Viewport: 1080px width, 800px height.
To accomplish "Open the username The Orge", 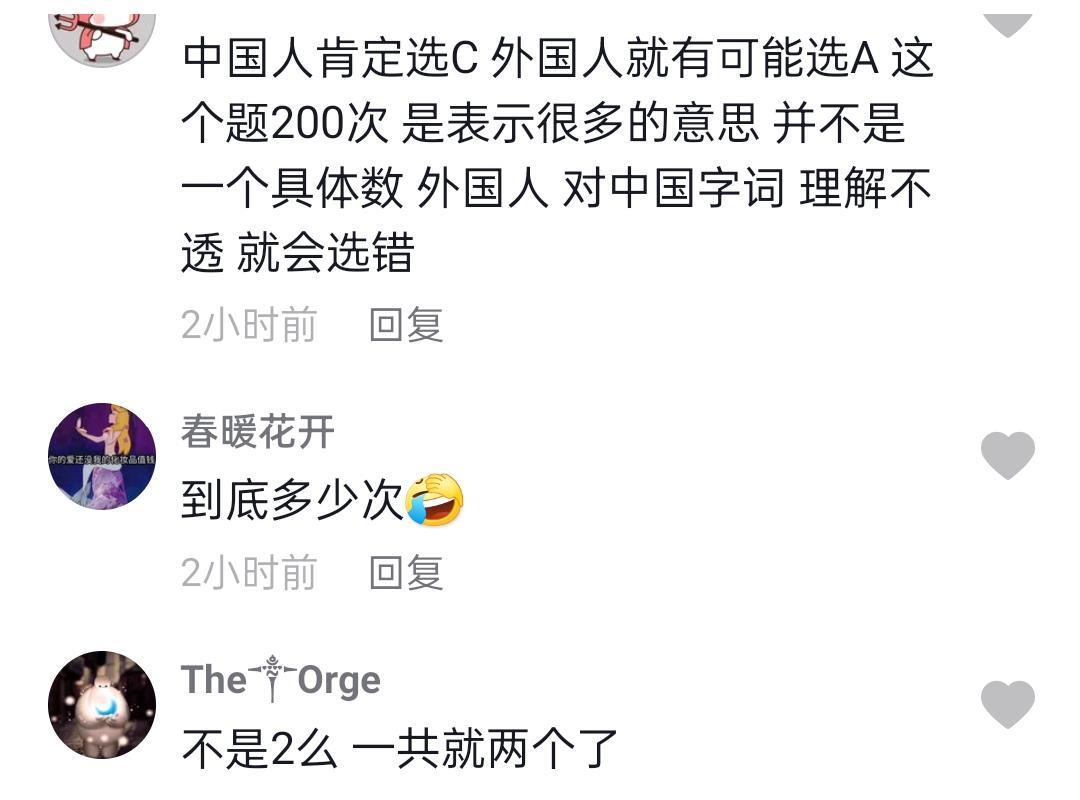I will 281,680.
